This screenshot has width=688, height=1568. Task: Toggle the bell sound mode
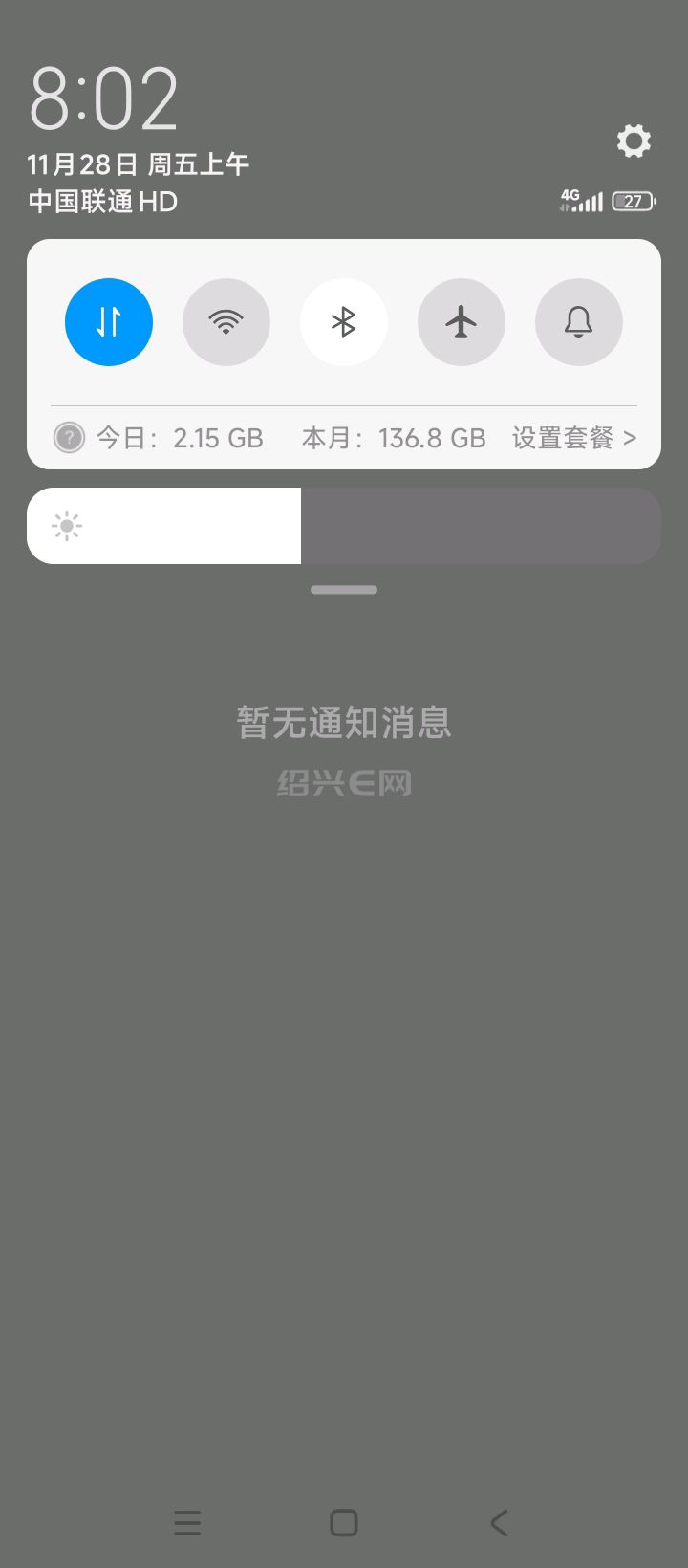(x=579, y=322)
